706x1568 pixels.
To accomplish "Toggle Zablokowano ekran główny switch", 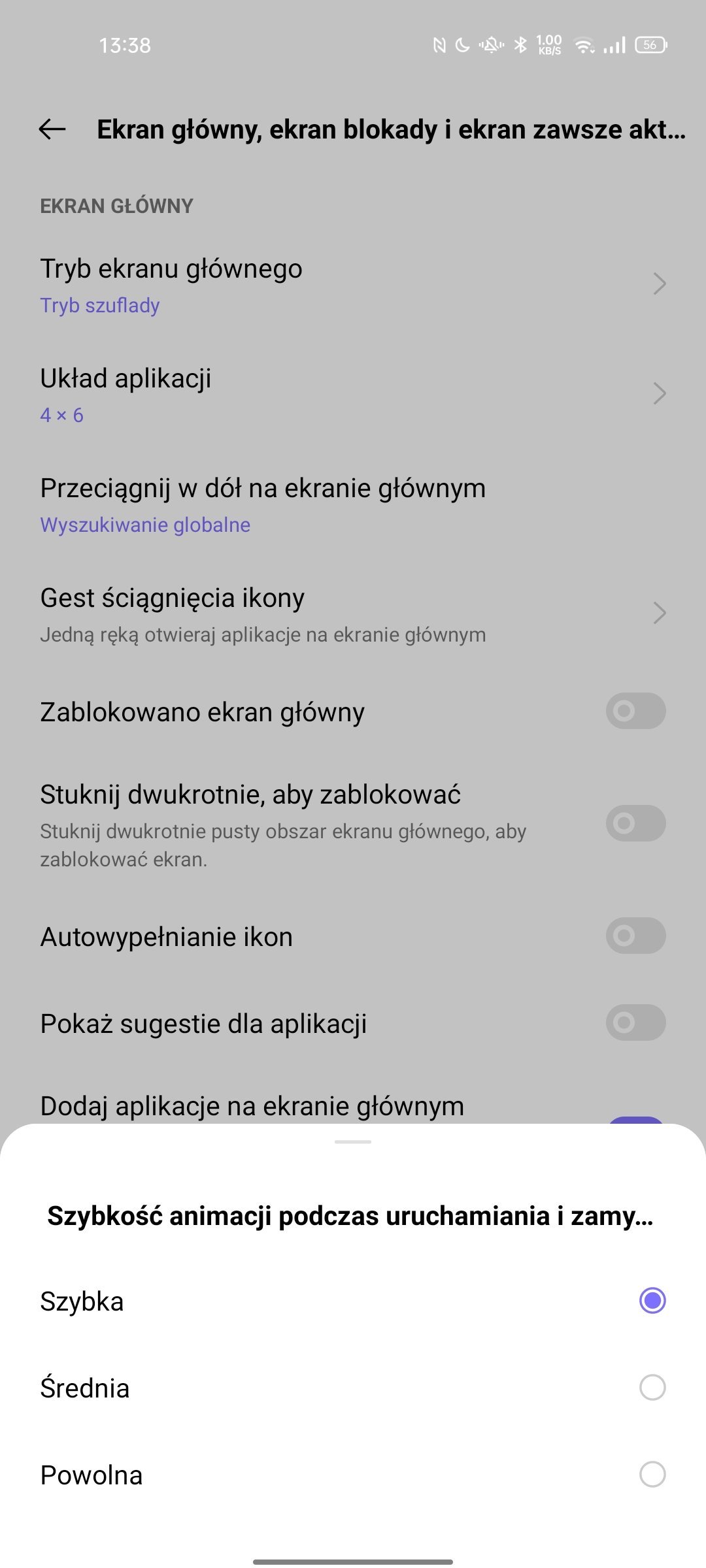I will point(635,711).
